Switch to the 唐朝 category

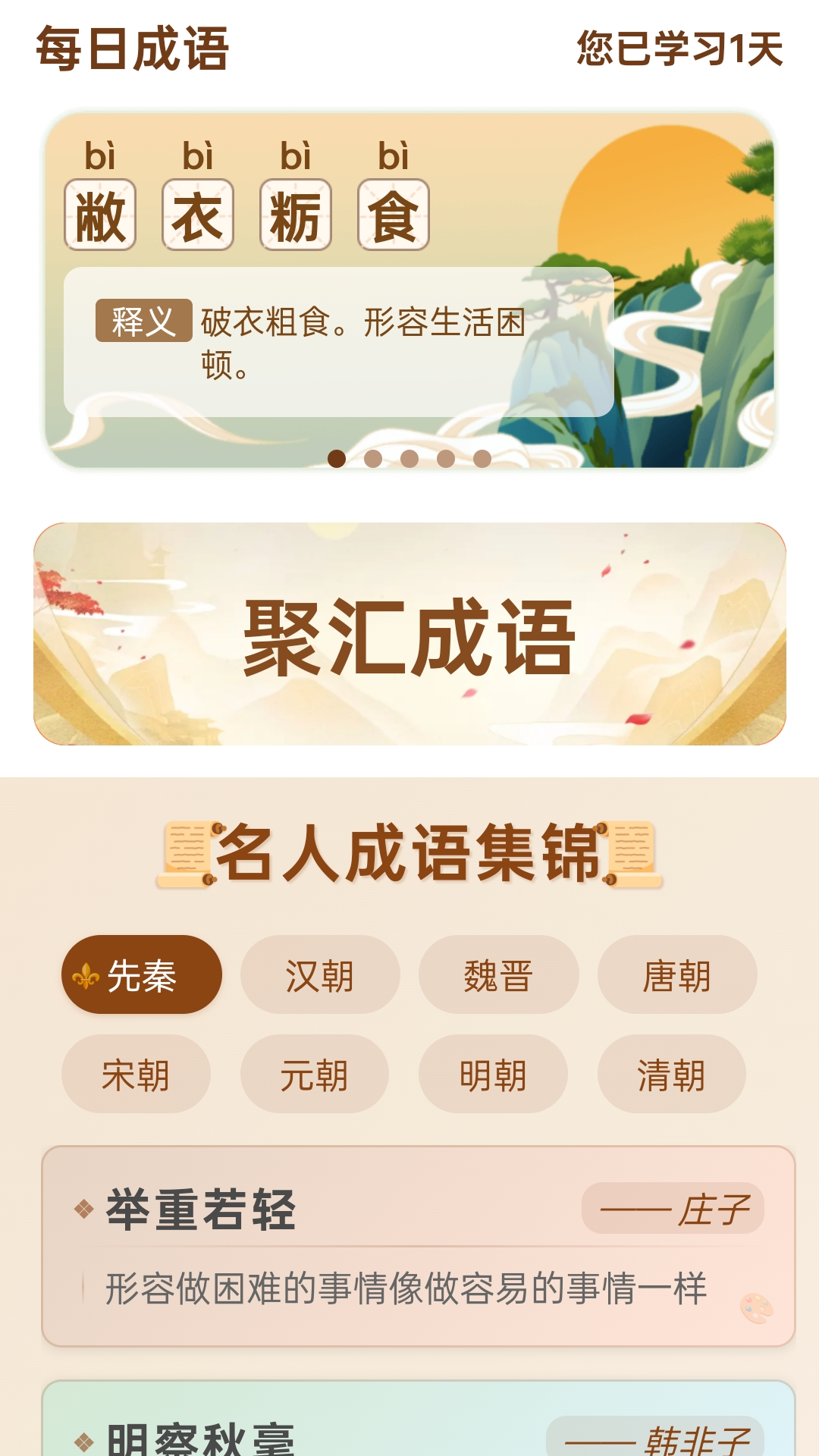pos(677,975)
